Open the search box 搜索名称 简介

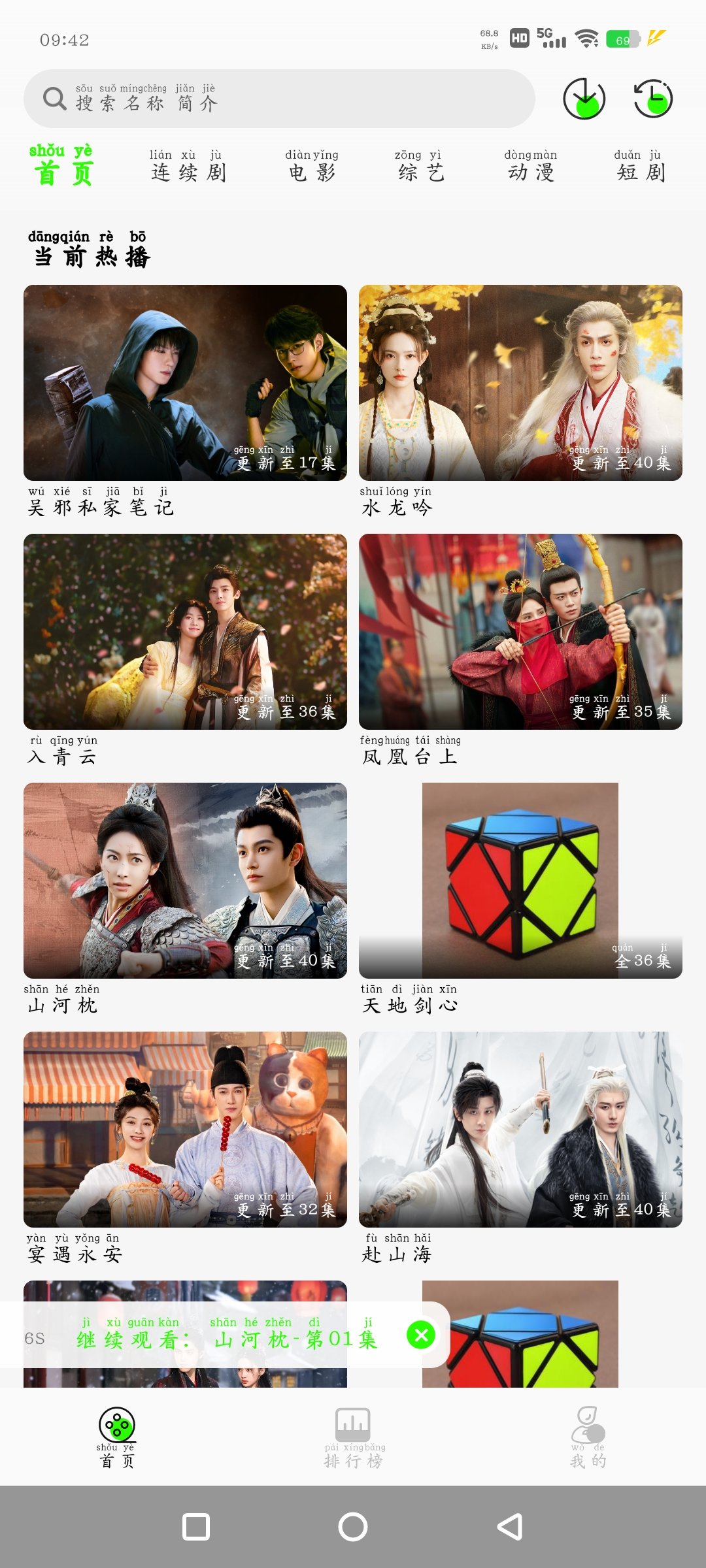[x=279, y=99]
